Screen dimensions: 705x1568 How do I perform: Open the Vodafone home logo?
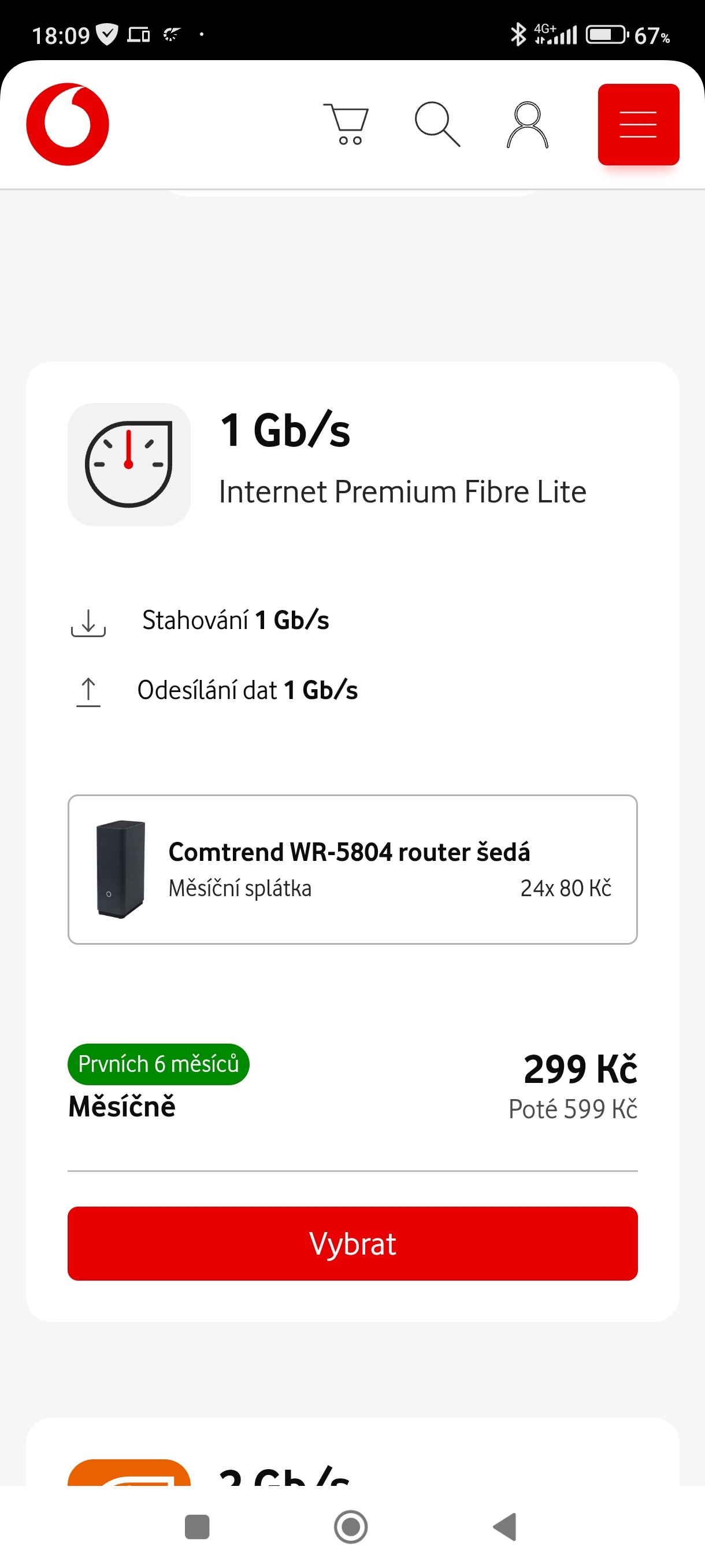[x=68, y=124]
